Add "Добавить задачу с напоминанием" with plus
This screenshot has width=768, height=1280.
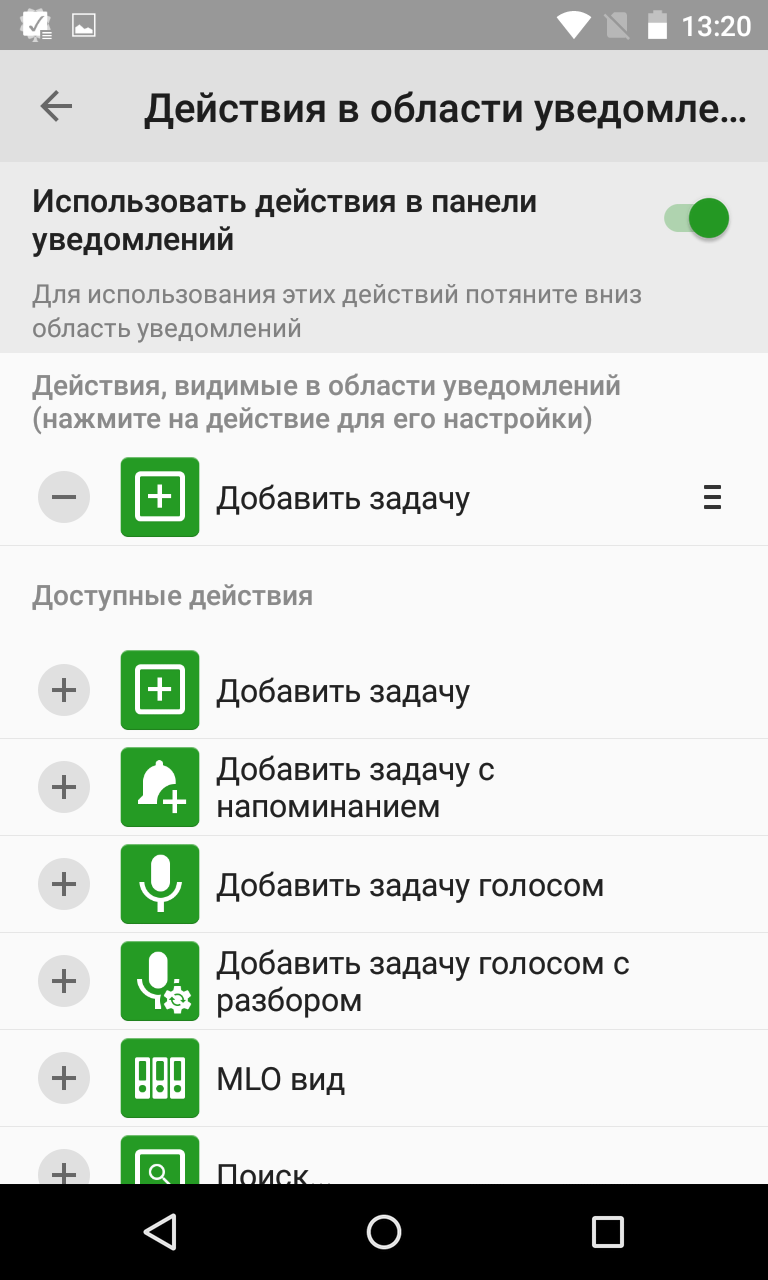coord(64,787)
